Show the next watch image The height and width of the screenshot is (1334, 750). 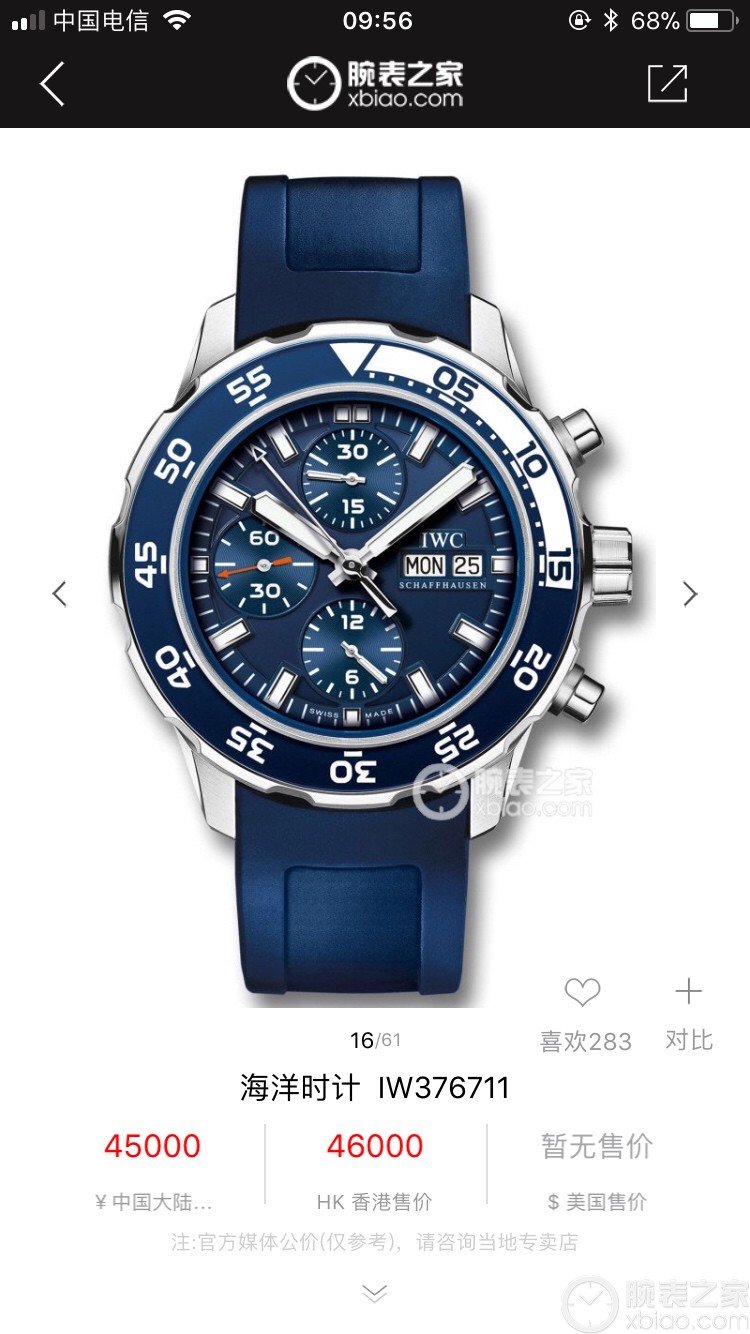point(690,593)
